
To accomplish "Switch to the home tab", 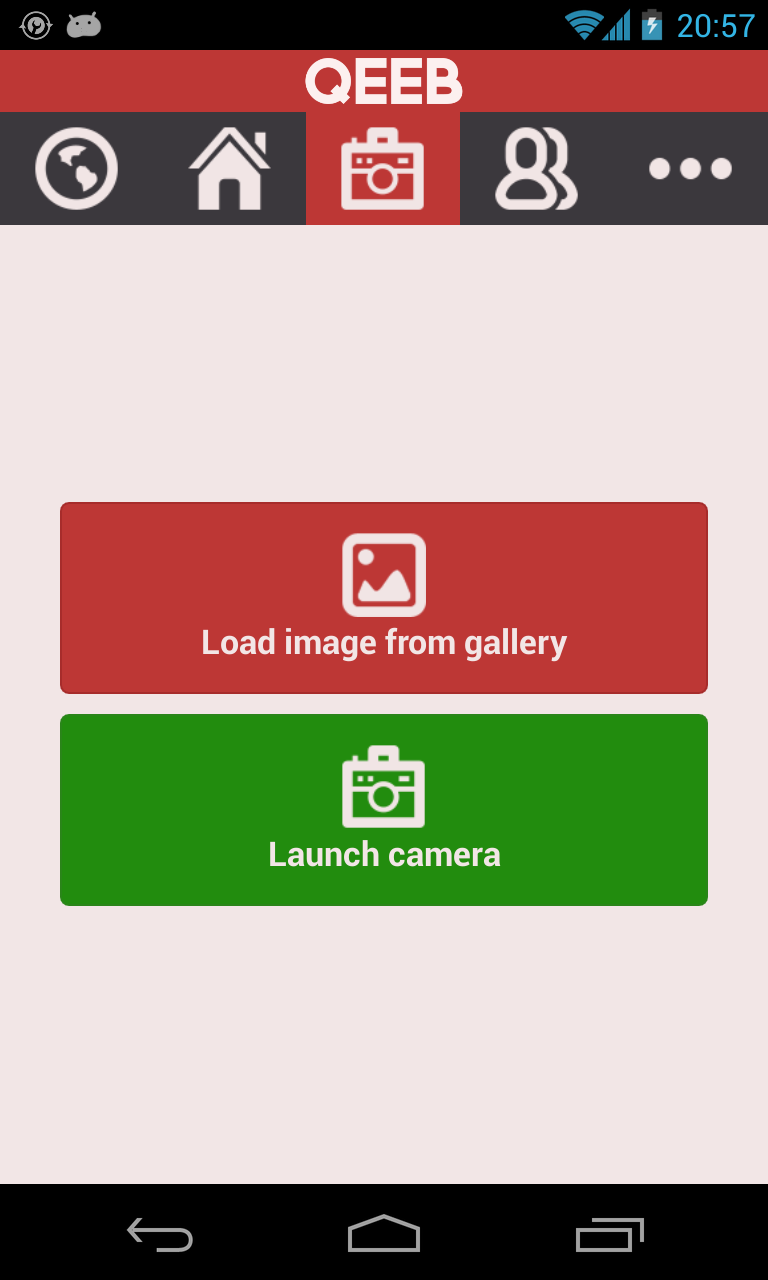I will 230,169.
